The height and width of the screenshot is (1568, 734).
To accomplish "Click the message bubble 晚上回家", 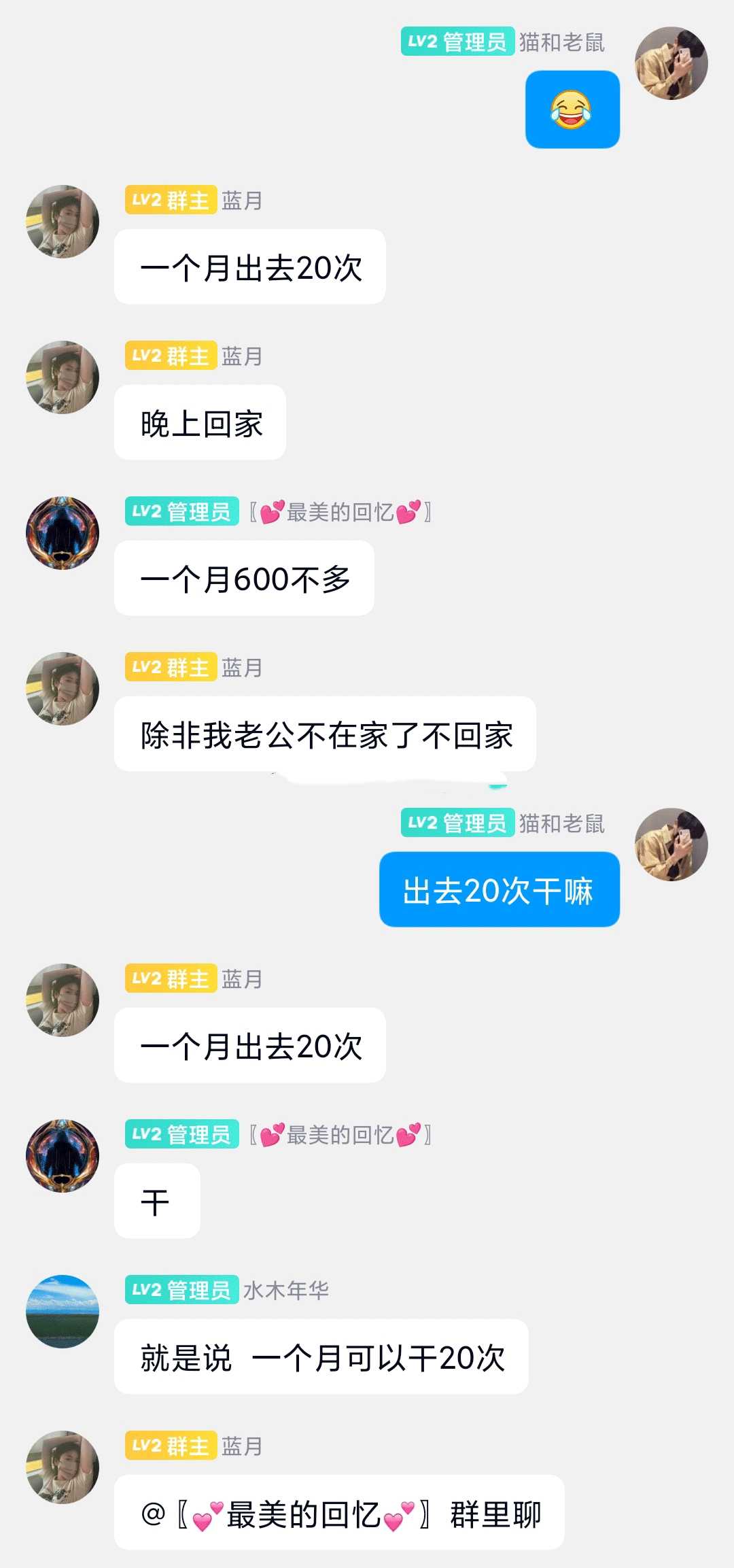I will pyautogui.click(x=200, y=422).
